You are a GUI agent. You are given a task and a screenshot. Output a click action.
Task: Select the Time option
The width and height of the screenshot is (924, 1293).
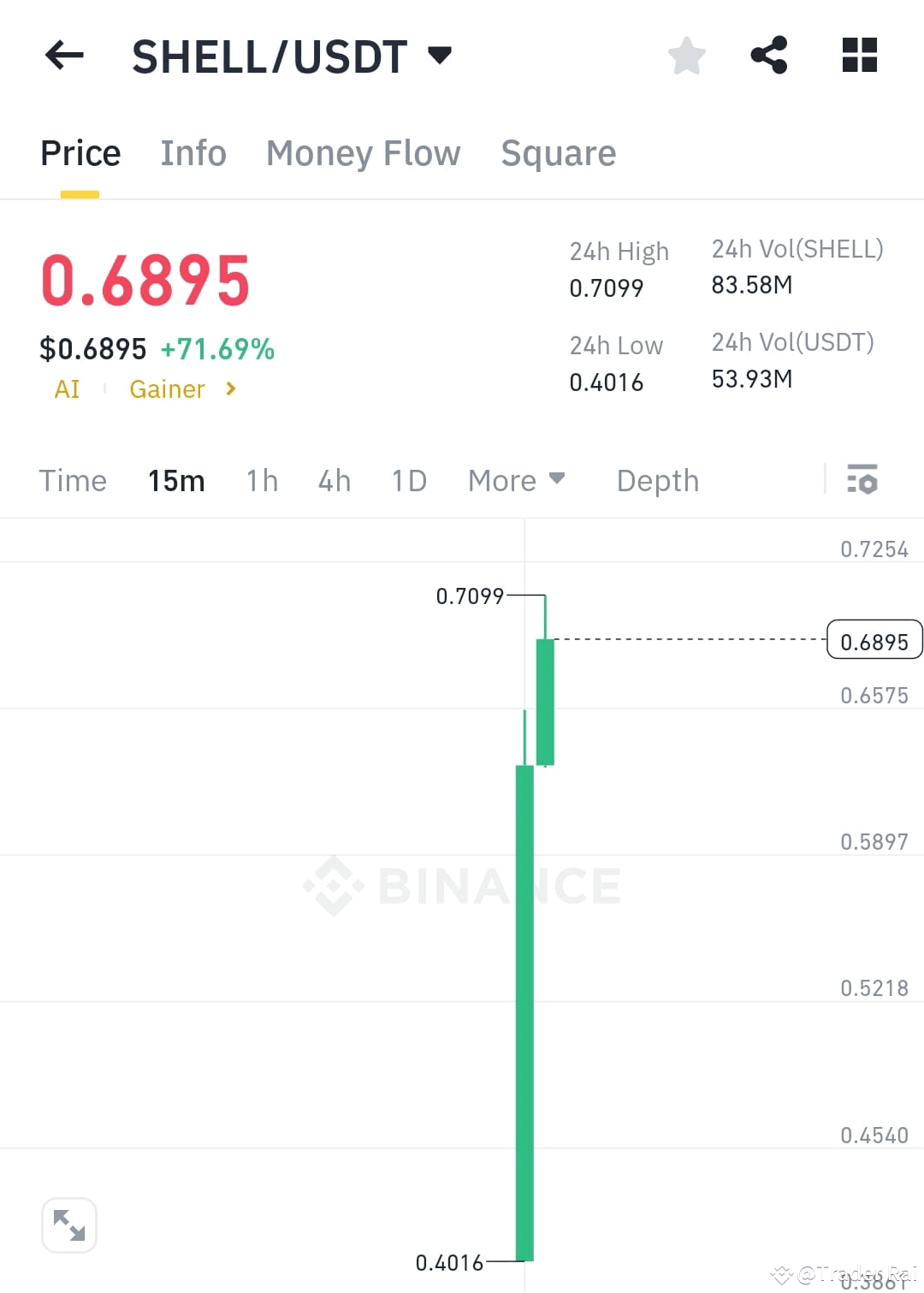[73, 480]
